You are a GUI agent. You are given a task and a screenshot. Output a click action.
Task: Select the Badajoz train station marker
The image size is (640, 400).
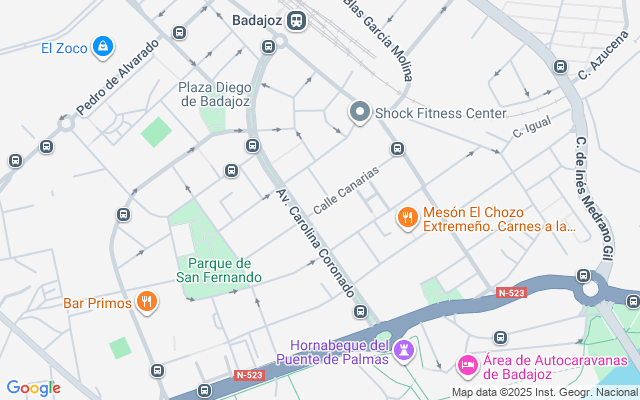(x=297, y=20)
